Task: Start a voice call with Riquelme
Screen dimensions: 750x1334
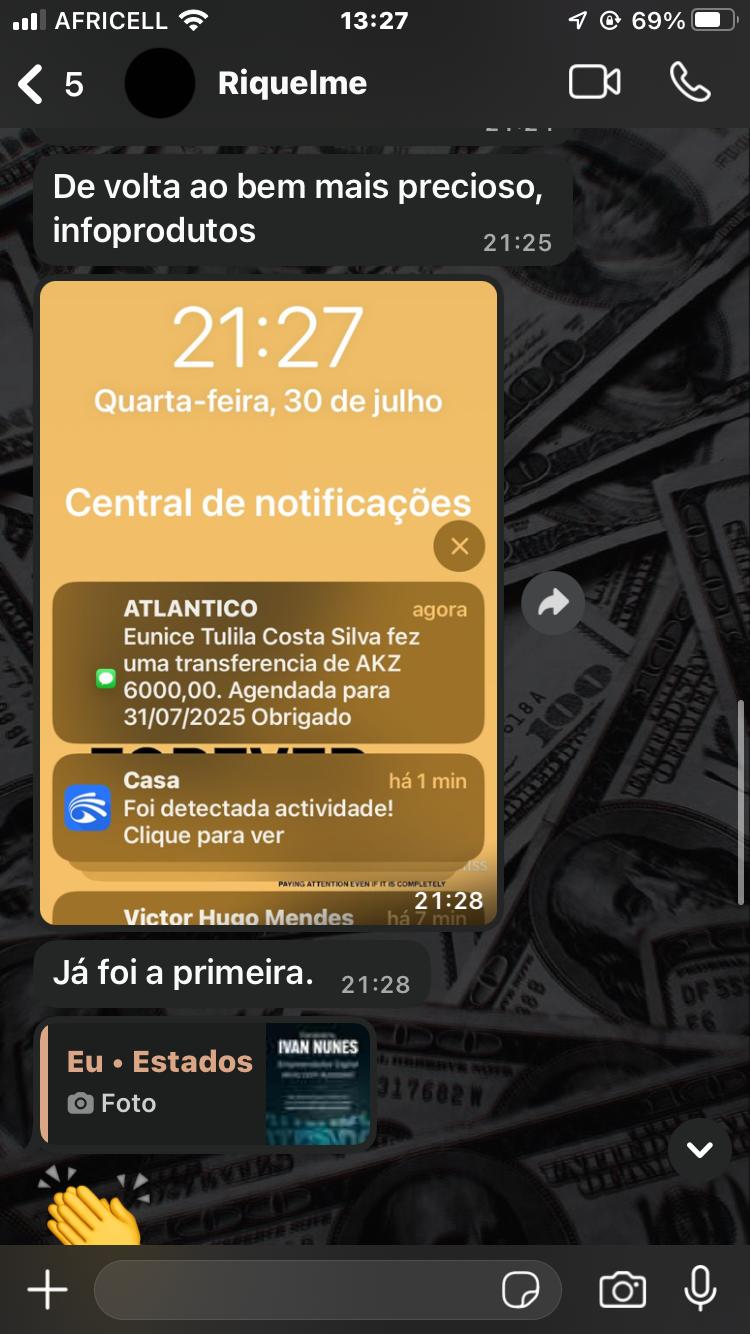Action: point(690,83)
